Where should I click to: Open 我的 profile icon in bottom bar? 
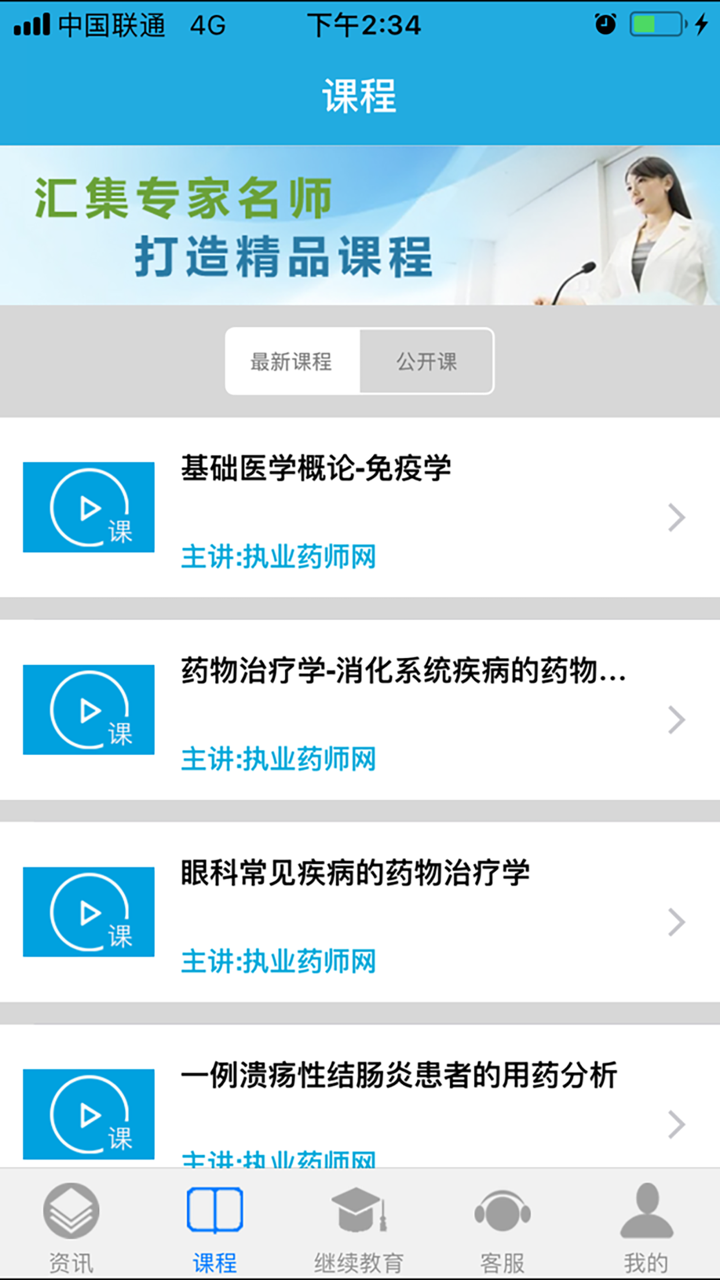[648, 1210]
